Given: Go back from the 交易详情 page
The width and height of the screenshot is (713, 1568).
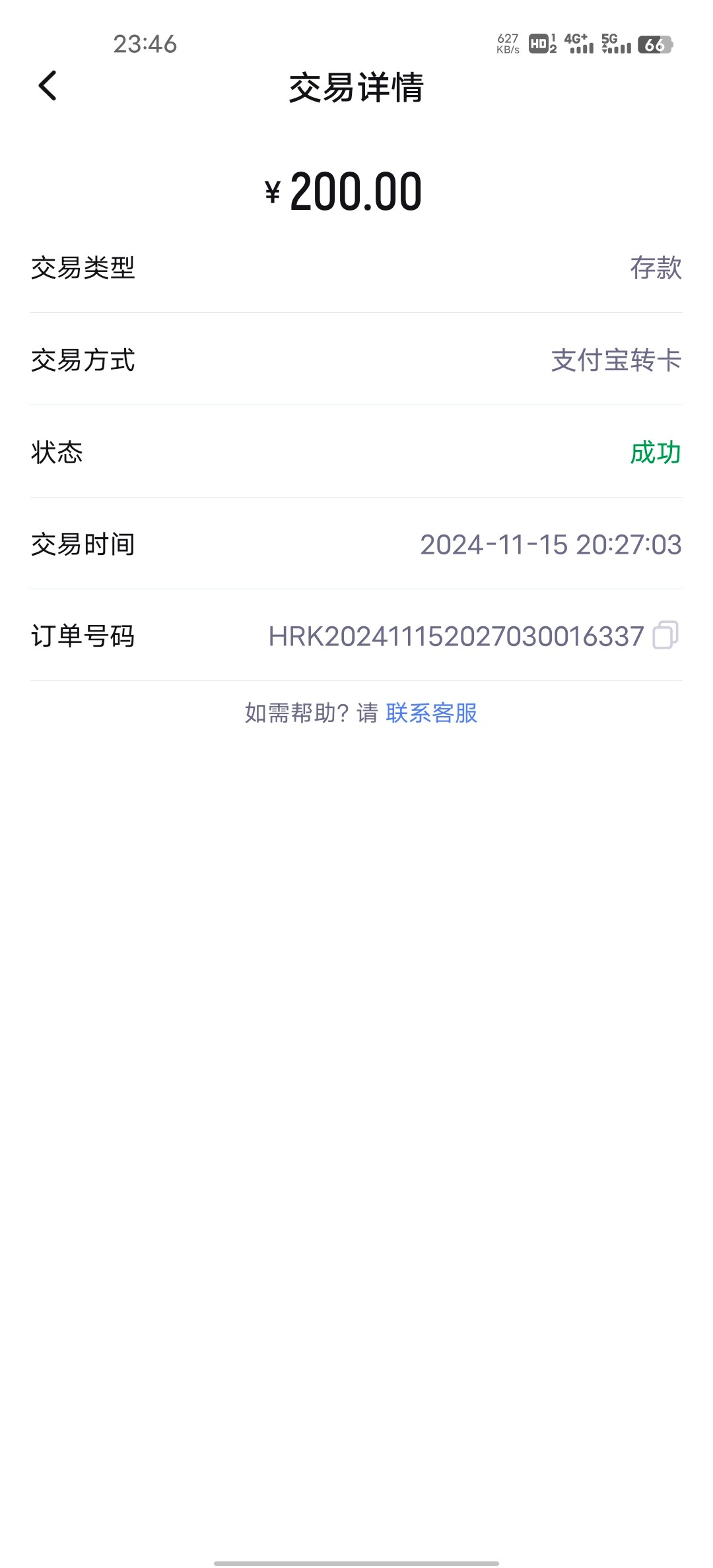Looking at the screenshot, I should tap(48, 86).
